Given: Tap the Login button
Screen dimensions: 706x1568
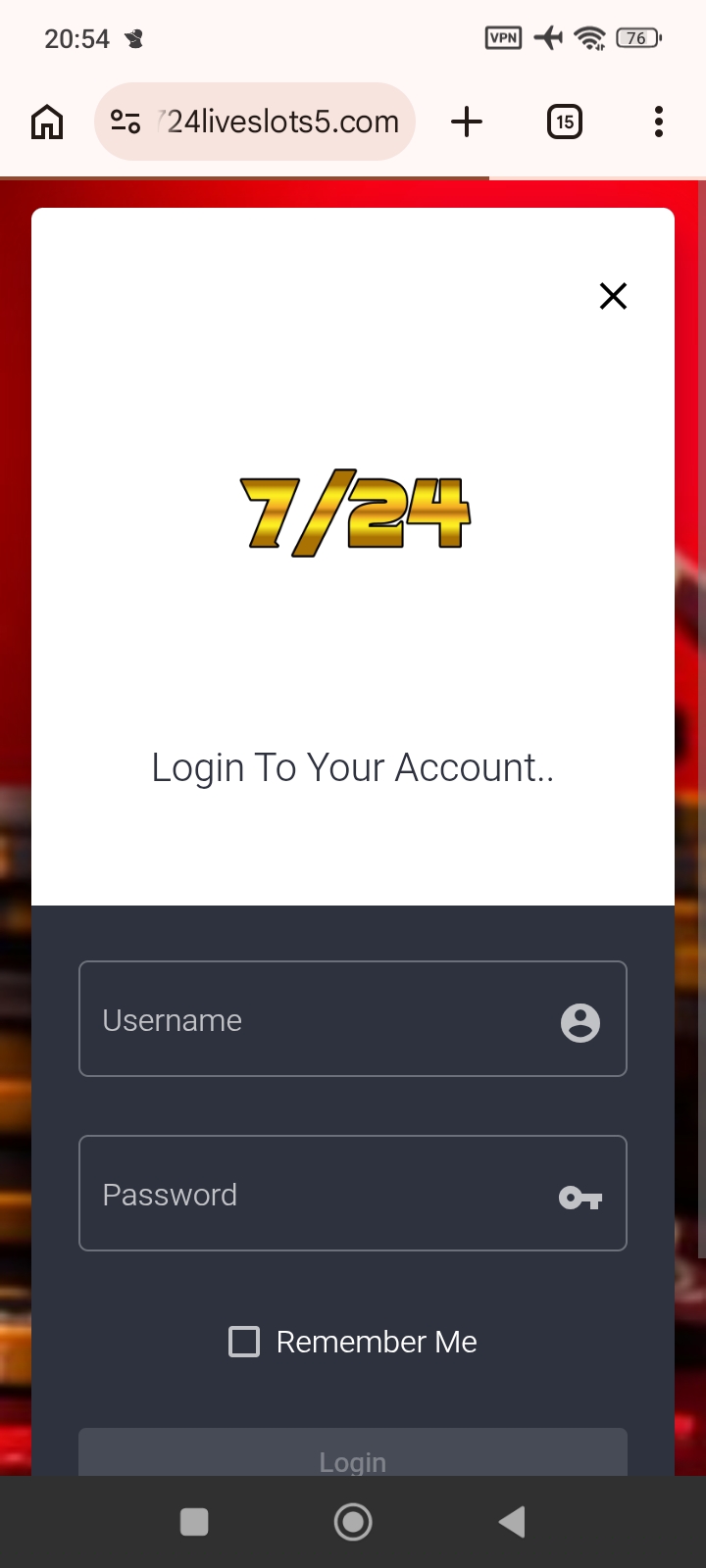Looking at the screenshot, I should [x=353, y=1452].
